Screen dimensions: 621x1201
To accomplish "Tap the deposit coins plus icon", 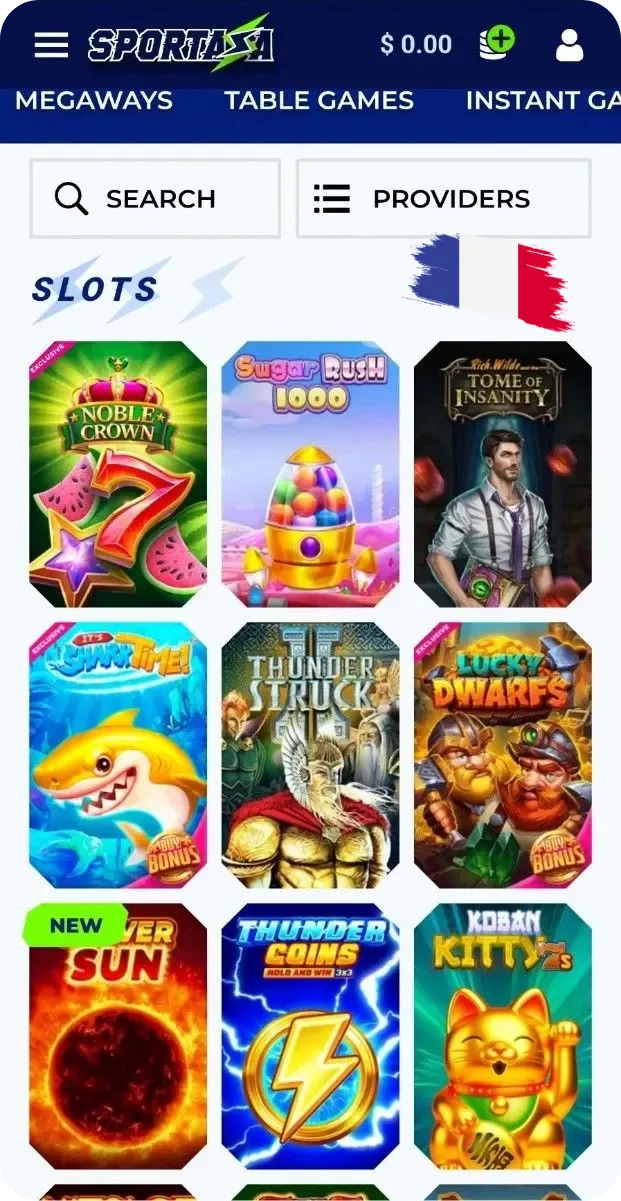I will (496, 44).
